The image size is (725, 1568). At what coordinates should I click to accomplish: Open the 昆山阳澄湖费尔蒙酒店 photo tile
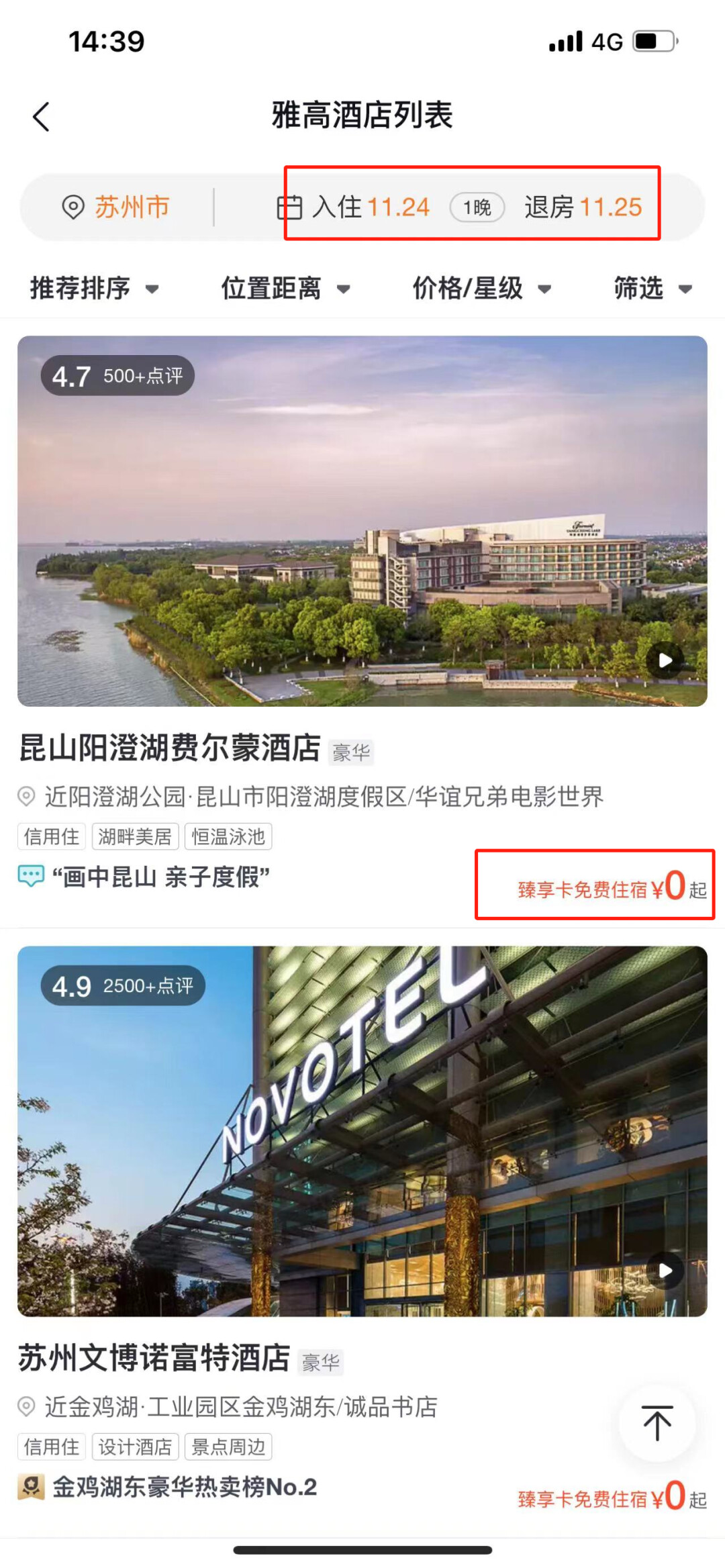click(362, 521)
